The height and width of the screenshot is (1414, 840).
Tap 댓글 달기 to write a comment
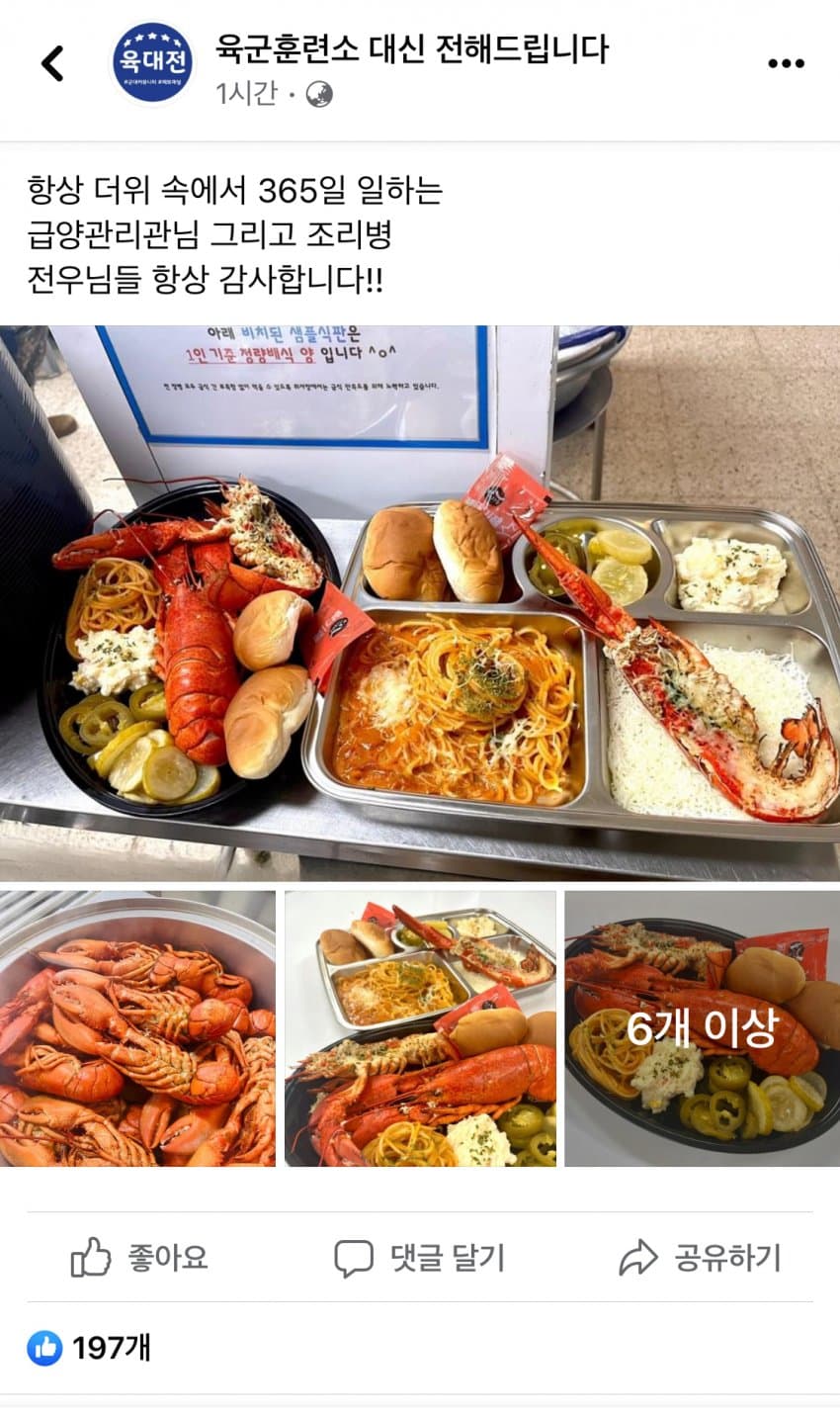click(x=420, y=1258)
